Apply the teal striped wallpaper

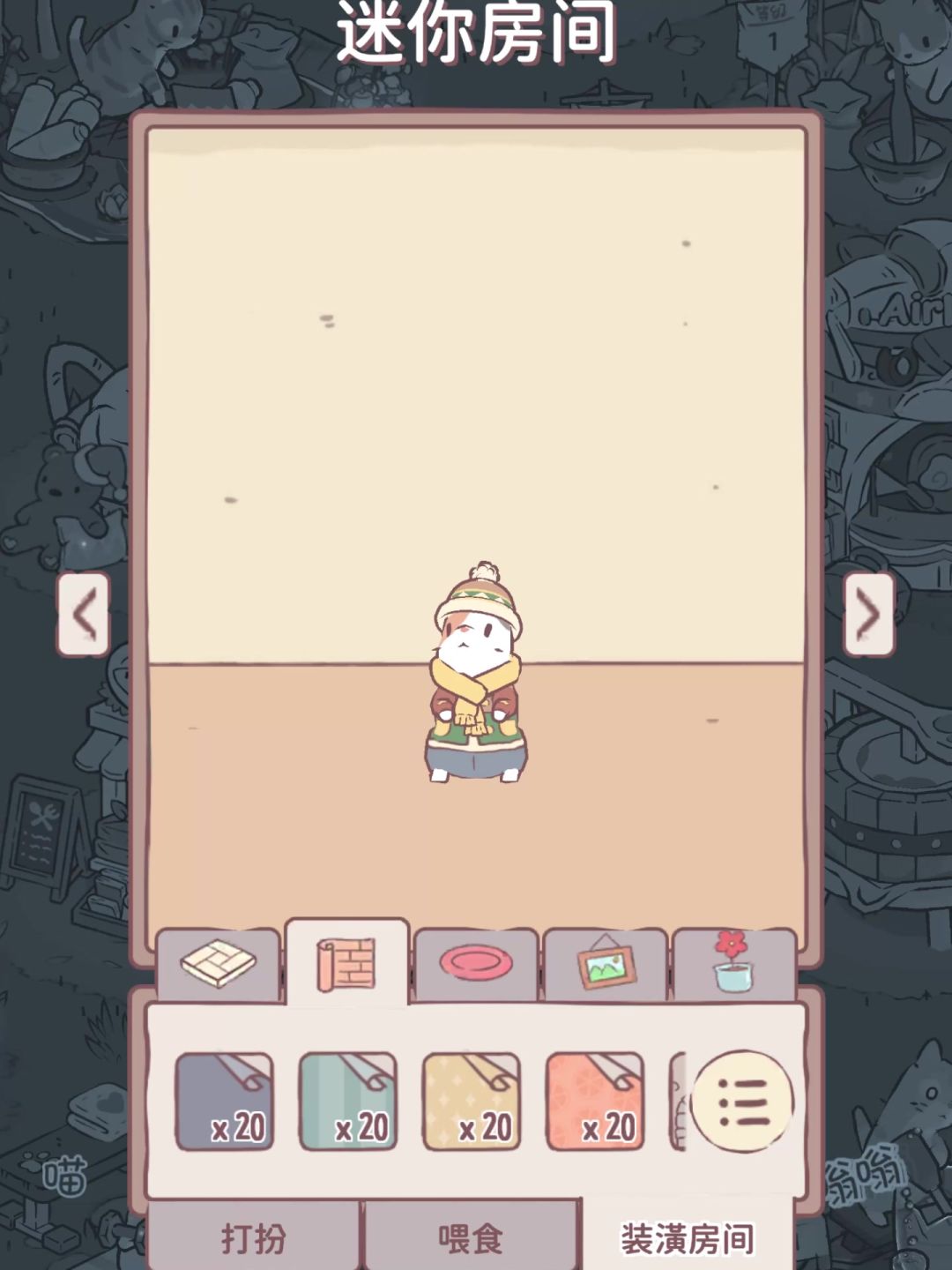[x=348, y=1102]
